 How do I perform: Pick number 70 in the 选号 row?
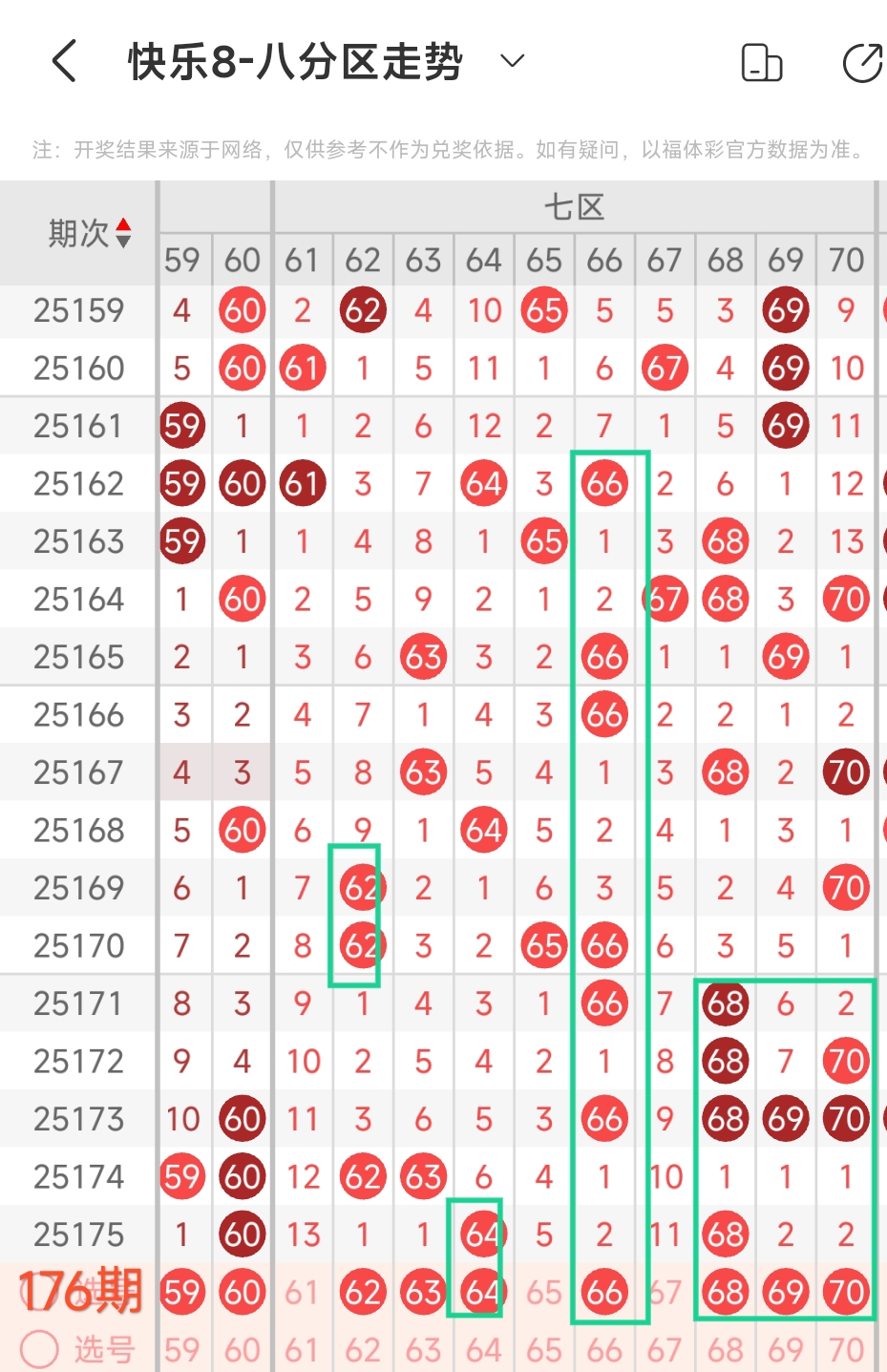tap(846, 1350)
